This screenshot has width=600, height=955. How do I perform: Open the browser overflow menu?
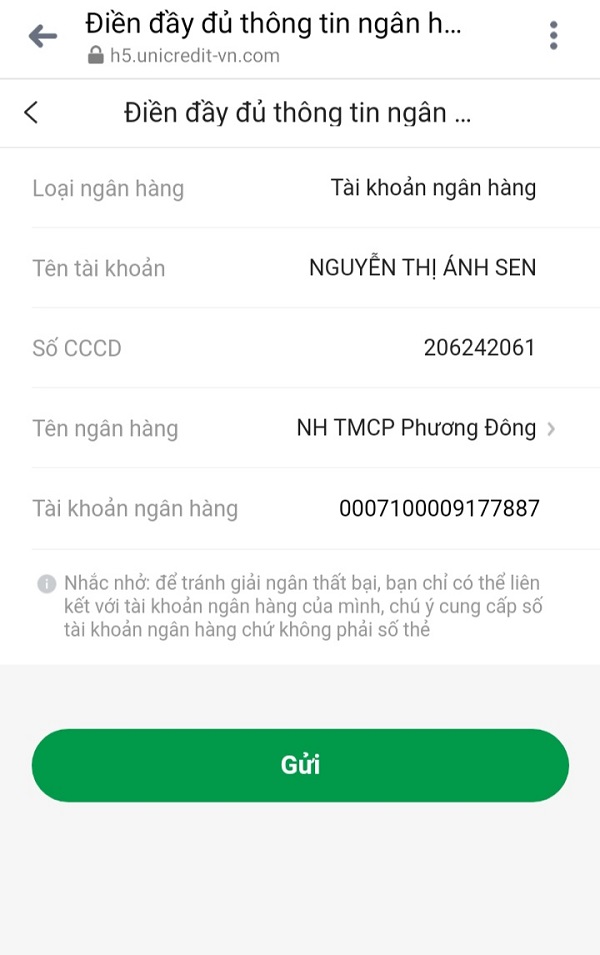[x=553, y=36]
